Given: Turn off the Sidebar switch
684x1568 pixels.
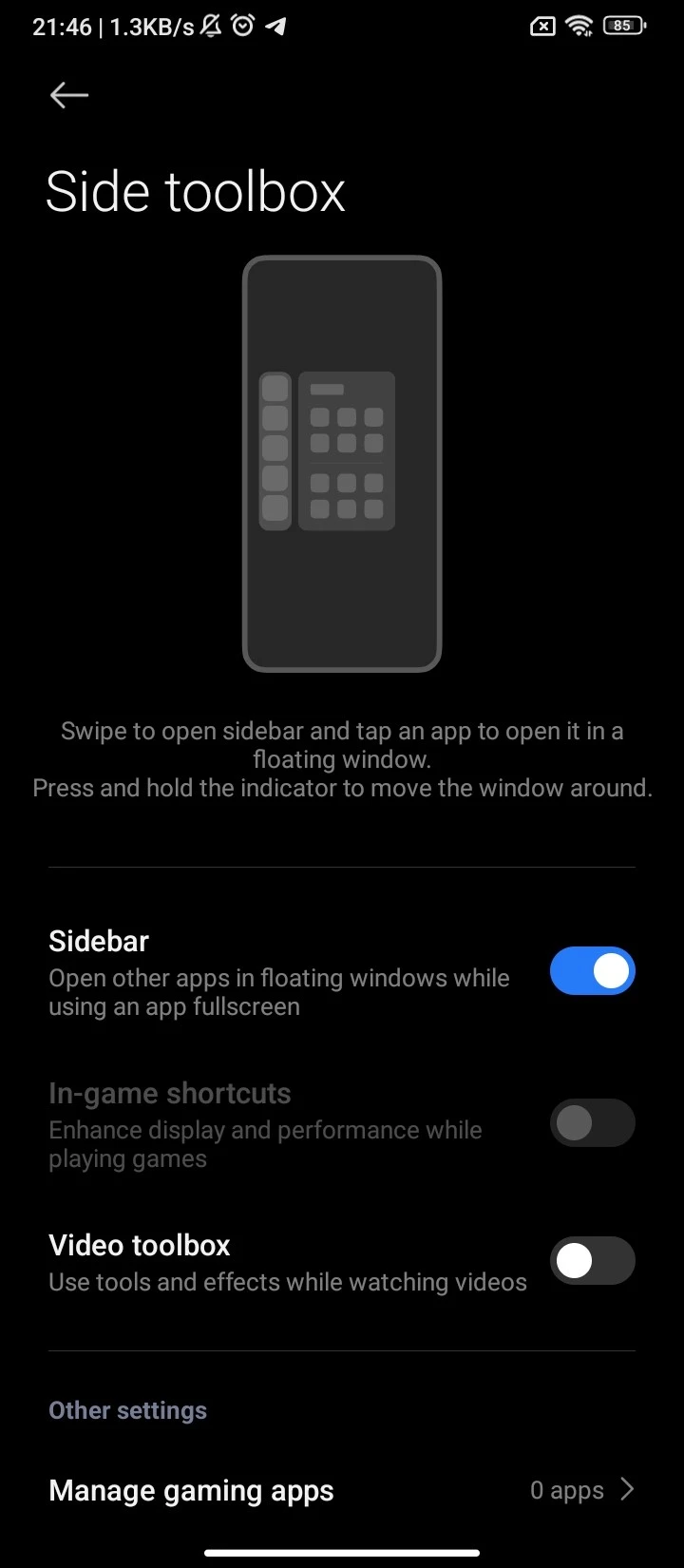Looking at the screenshot, I should tap(592, 971).
